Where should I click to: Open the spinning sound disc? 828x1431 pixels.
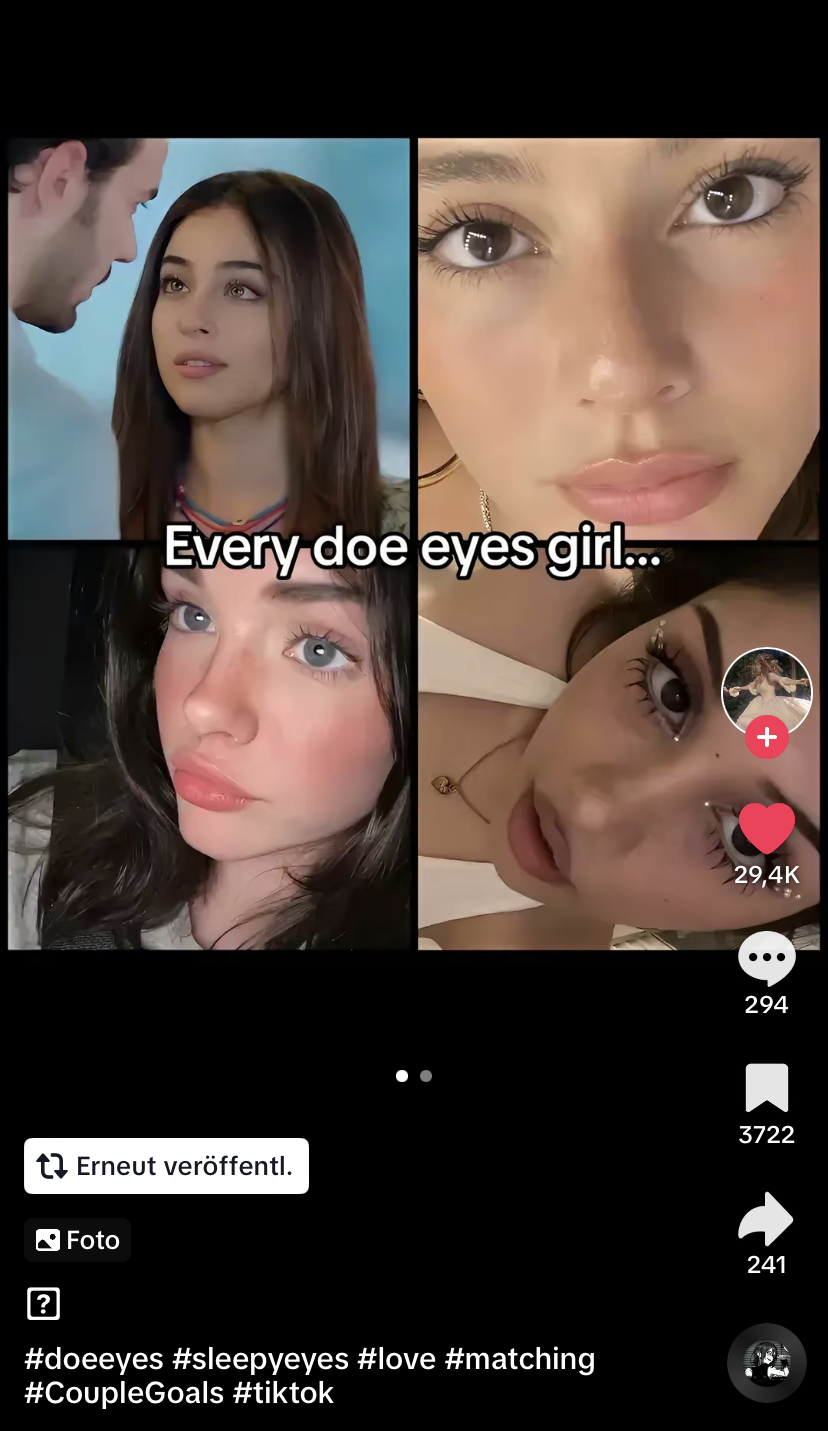pos(766,1362)
